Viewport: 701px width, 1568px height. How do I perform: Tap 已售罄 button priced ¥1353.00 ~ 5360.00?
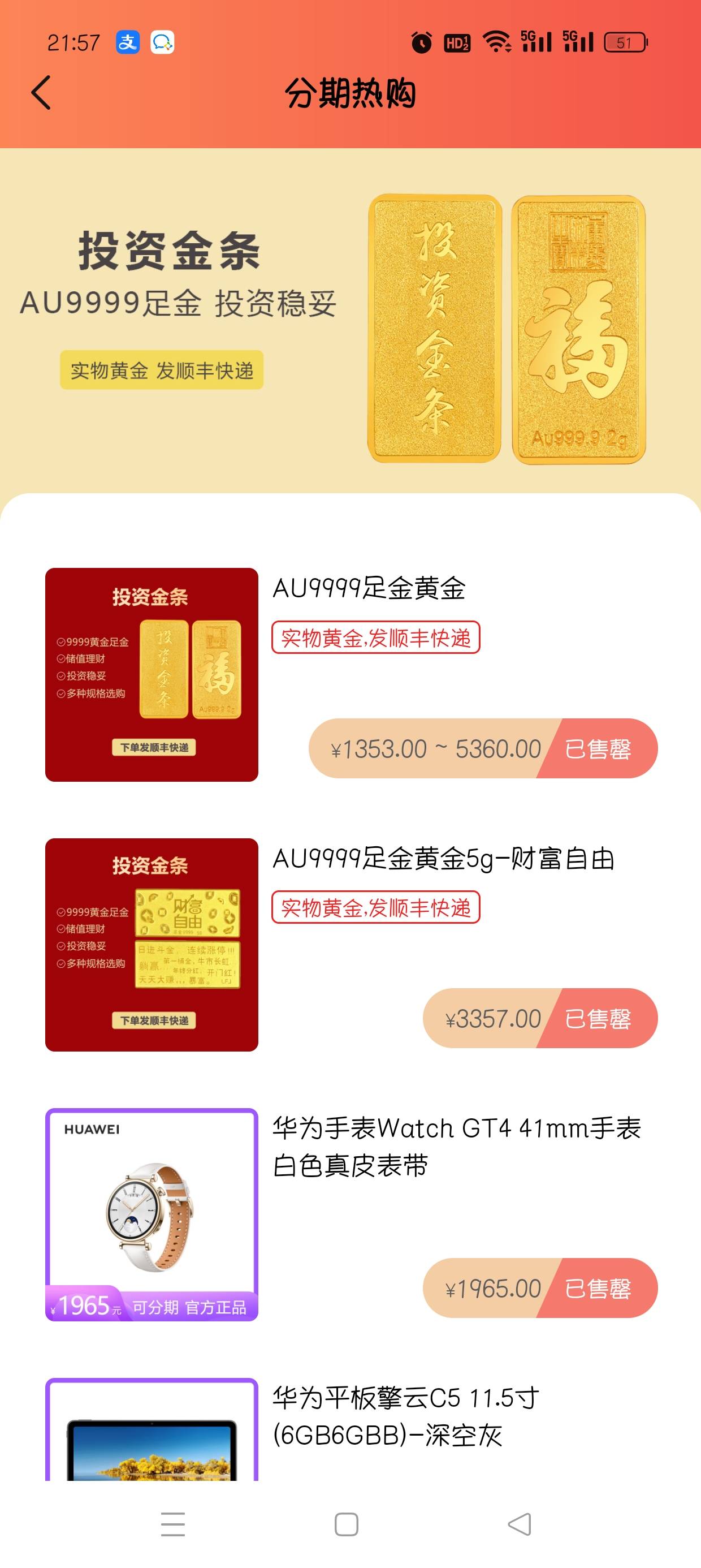597,749
